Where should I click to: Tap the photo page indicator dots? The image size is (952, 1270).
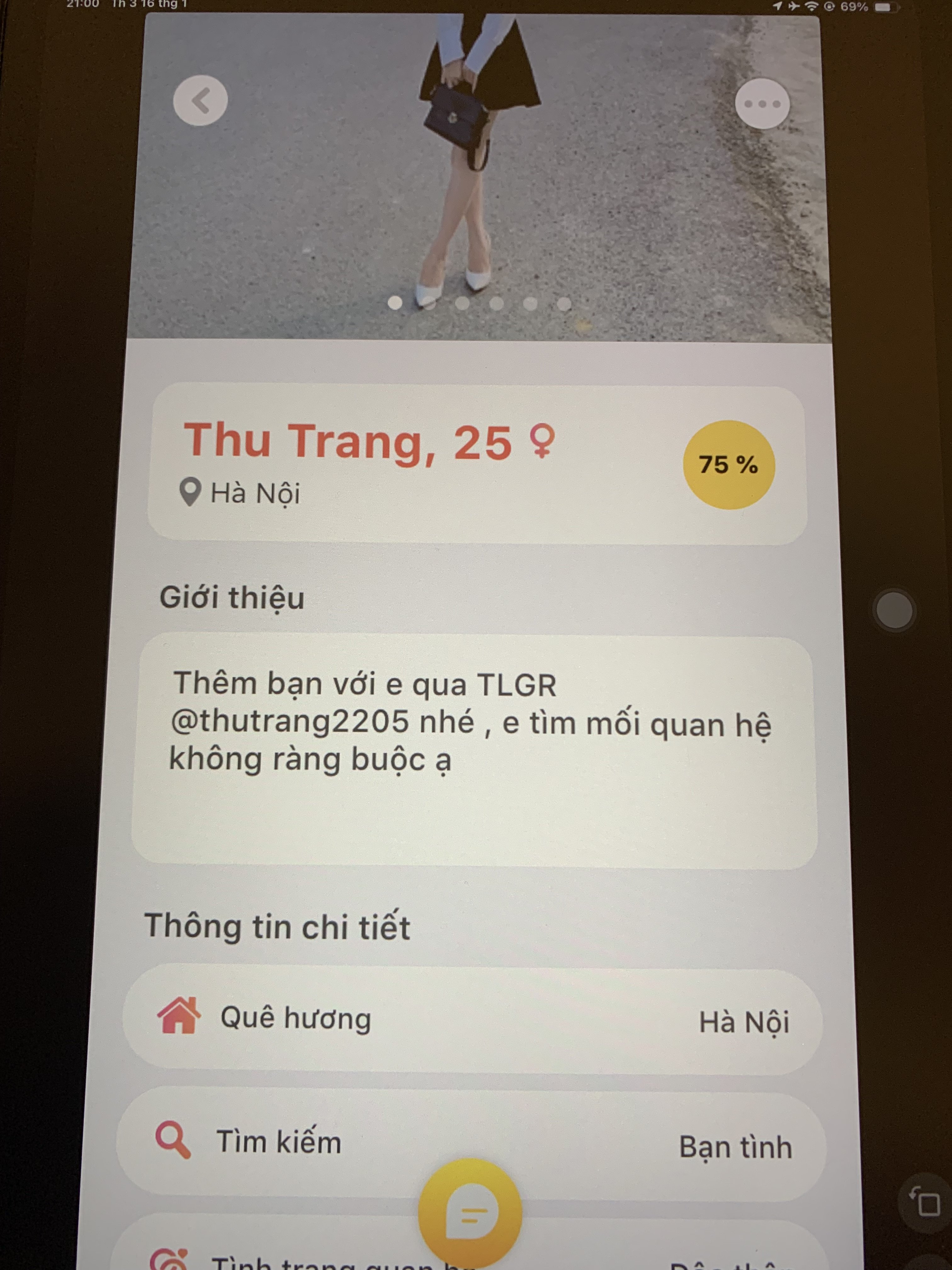pyautogui.click(x=480, y=303)
